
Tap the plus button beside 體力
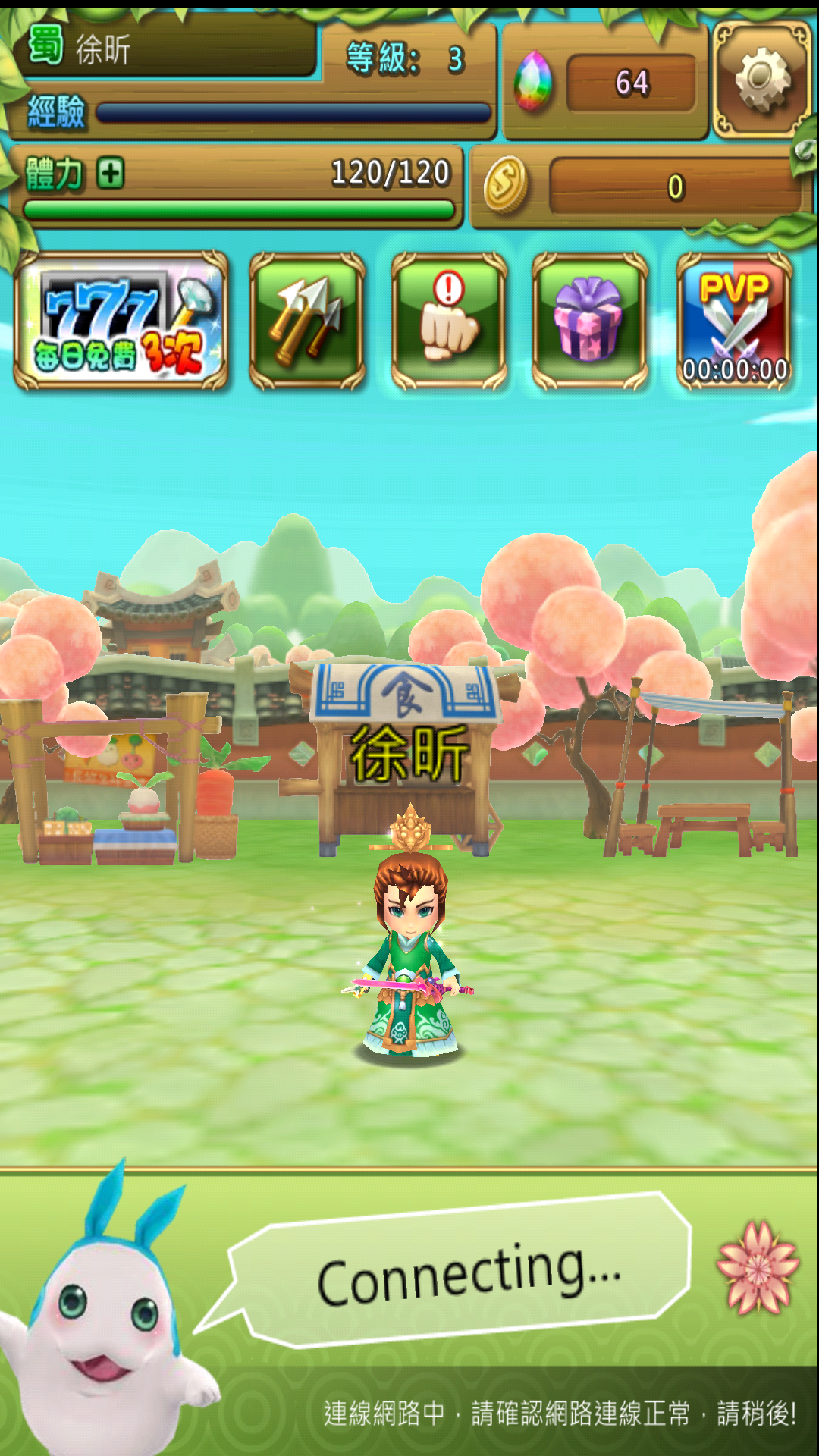pos(111,174)
